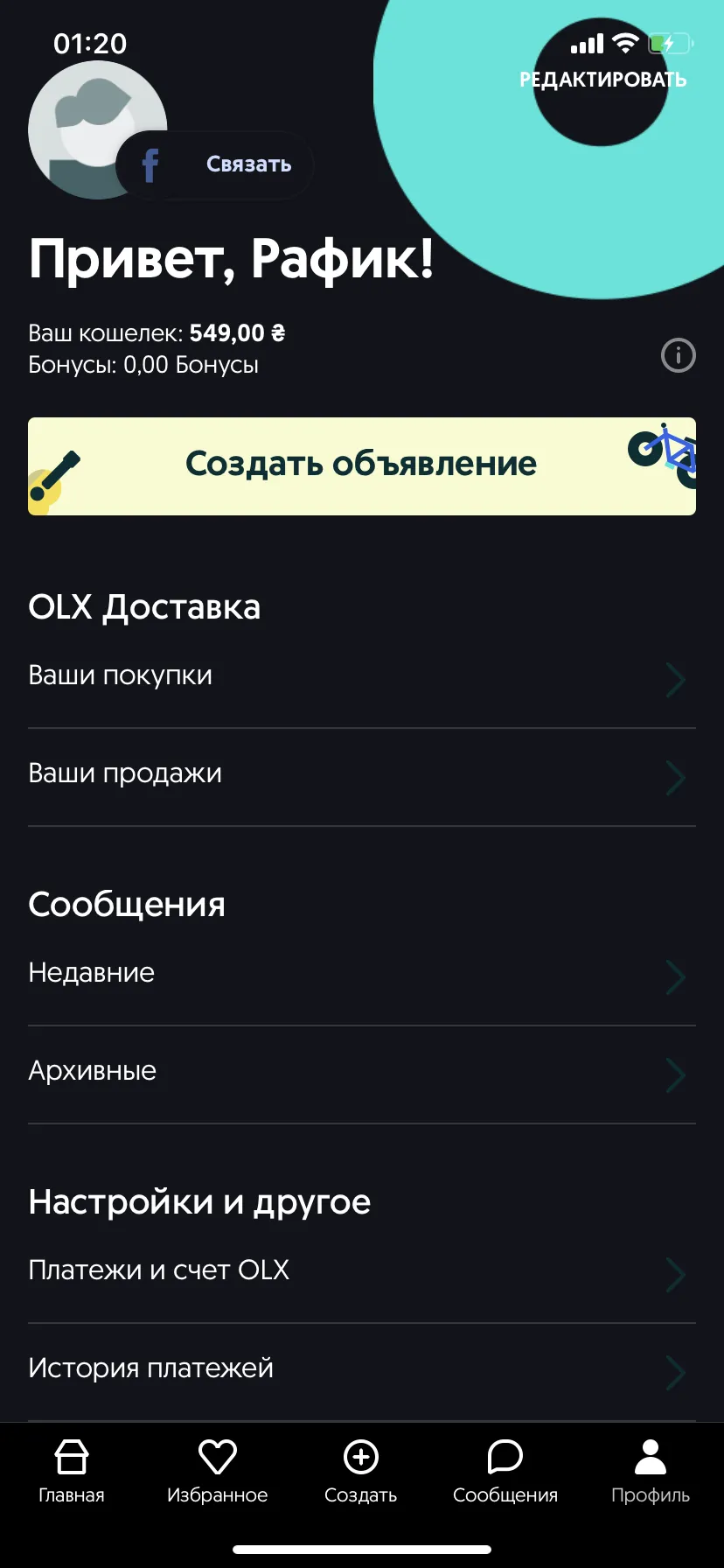Open Ваши продажи
Screen dimensions: 724x1568
tap(362, 777)
